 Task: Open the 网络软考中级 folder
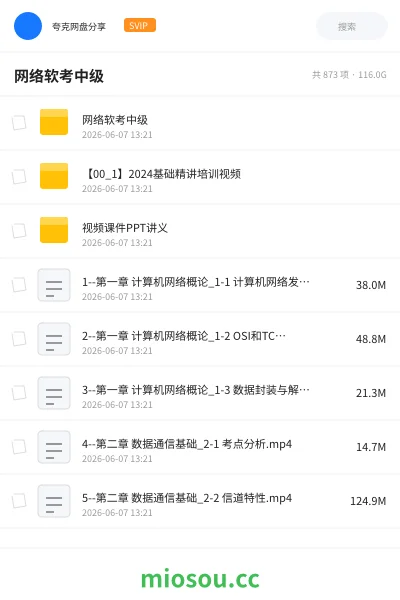[x=200, y=123]
